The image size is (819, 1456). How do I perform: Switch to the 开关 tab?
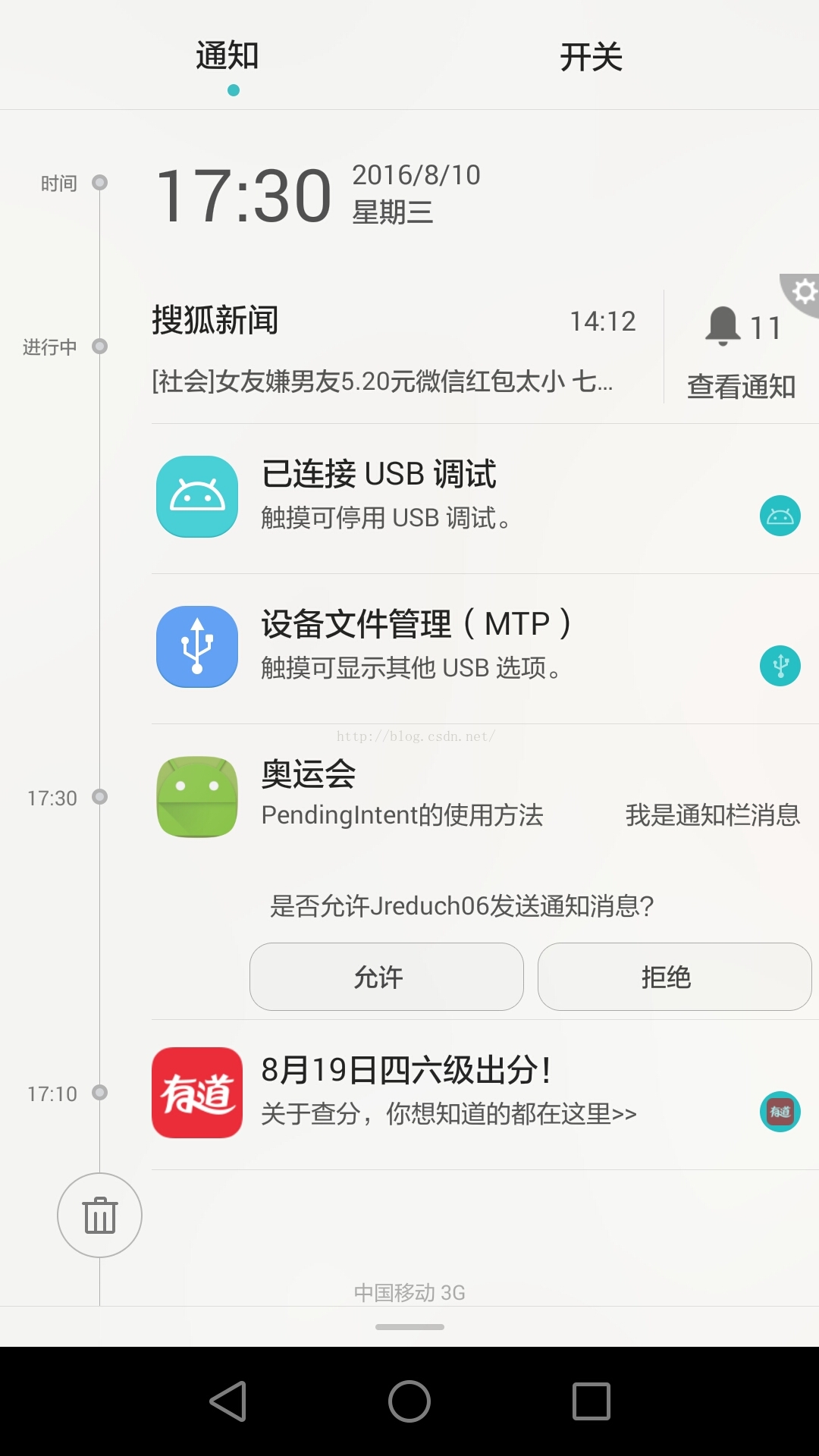[x=591, y=58]
